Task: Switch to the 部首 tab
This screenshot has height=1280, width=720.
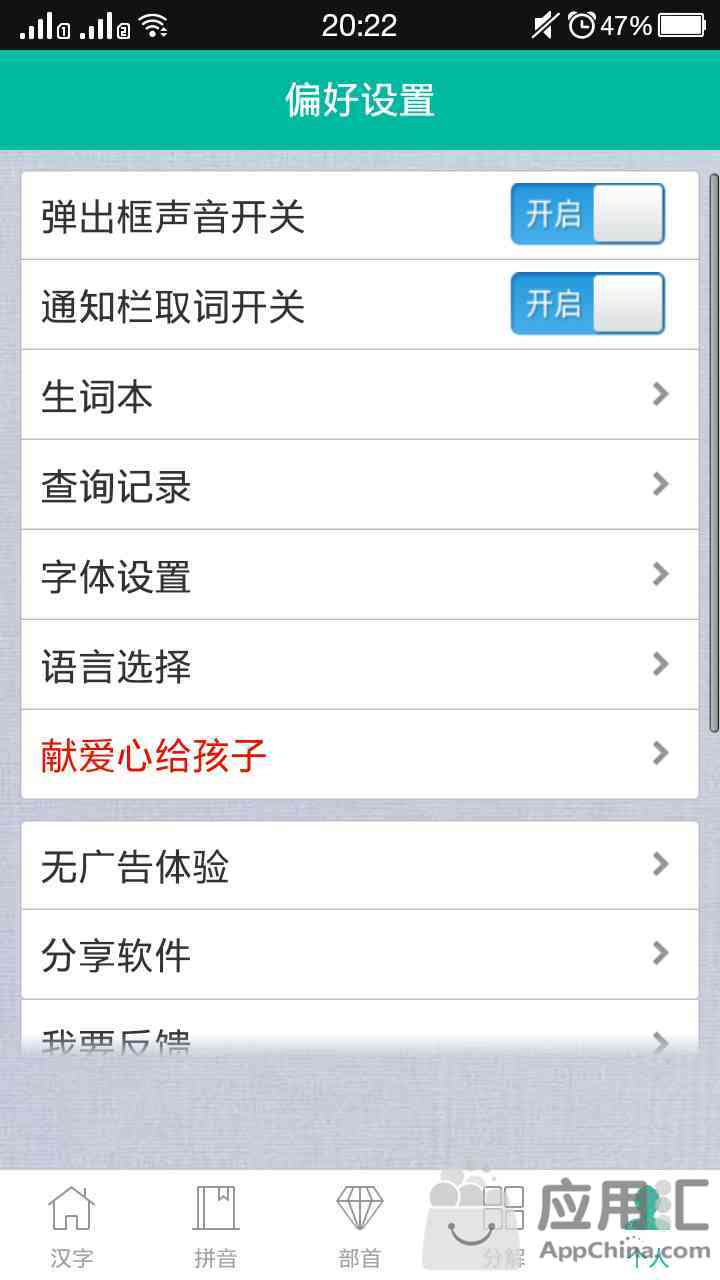Action: point(360,1226)
